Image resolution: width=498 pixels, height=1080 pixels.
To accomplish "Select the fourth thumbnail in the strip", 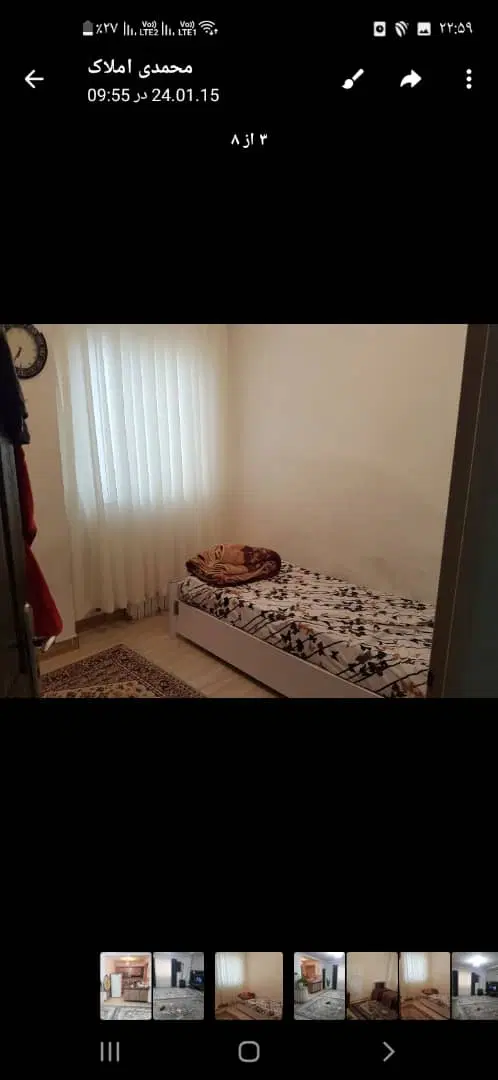I will 320,986.
